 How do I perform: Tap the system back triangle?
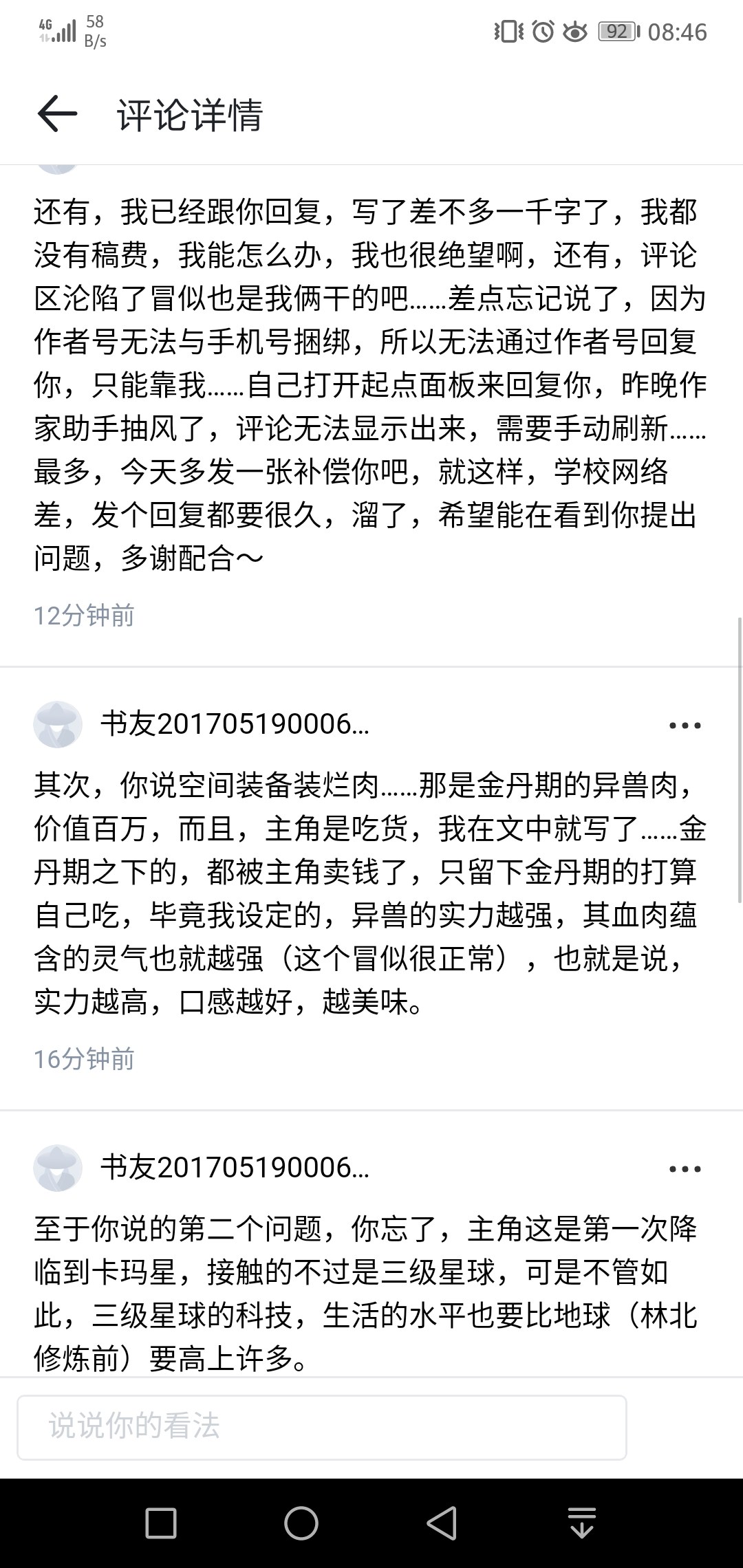[442, 1523]
